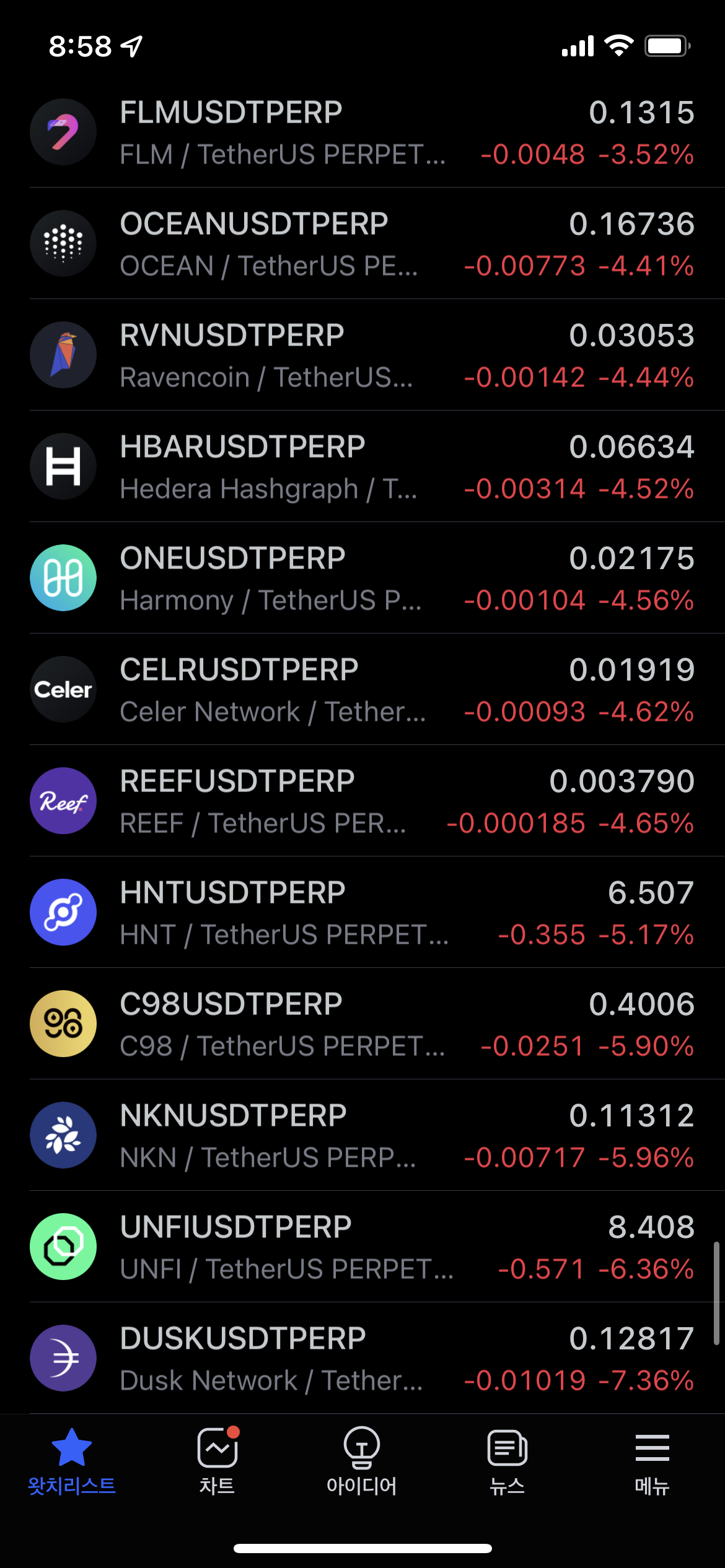725x1568 pixels.
Task: Open OCEANUSDTPERP in the watchlist
Action: click(362, 243)
